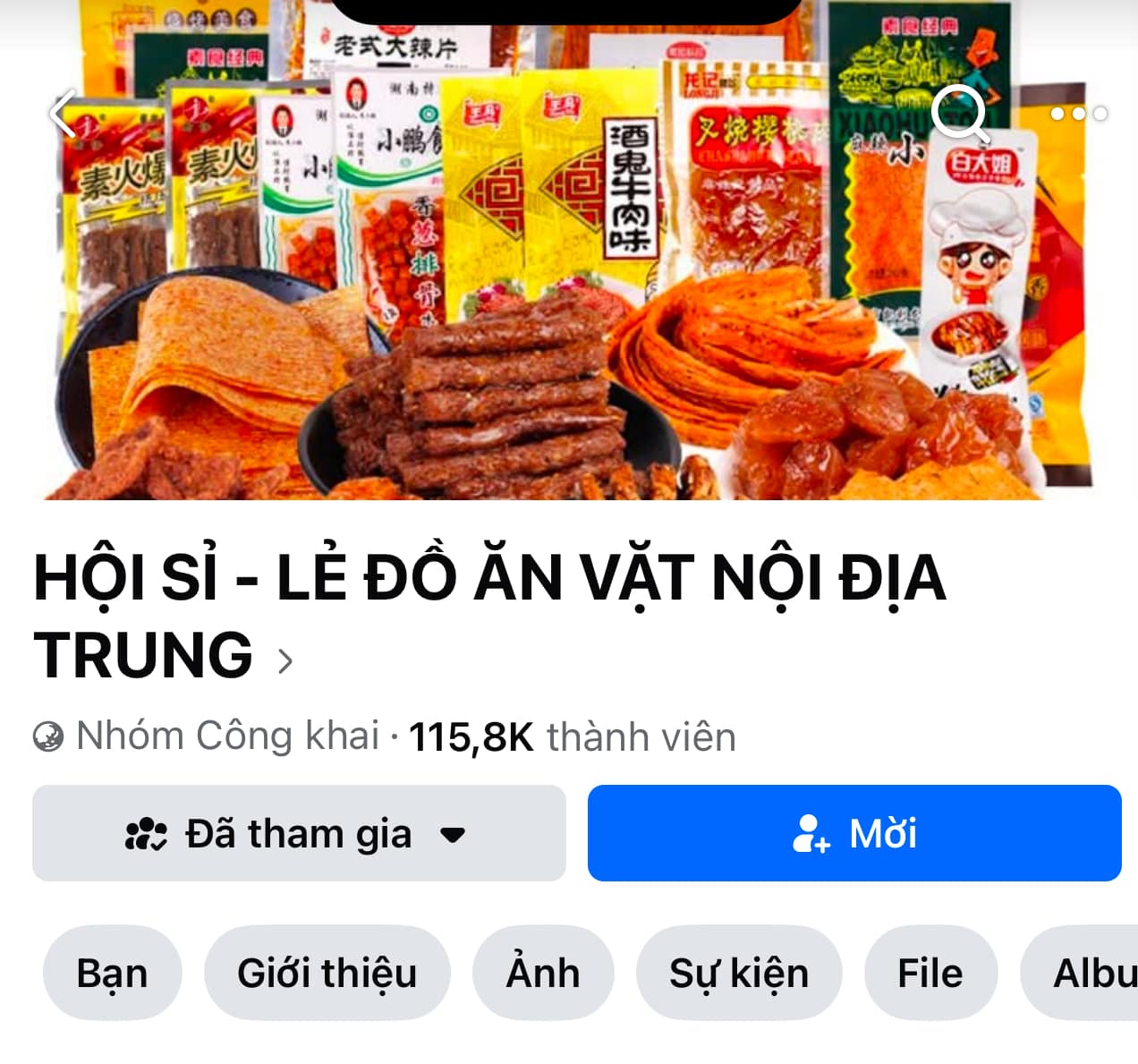Switch to the Ảnh chip
Image resolution: width=1138 pixels, height=1064 pixels.
coord(542,973)
